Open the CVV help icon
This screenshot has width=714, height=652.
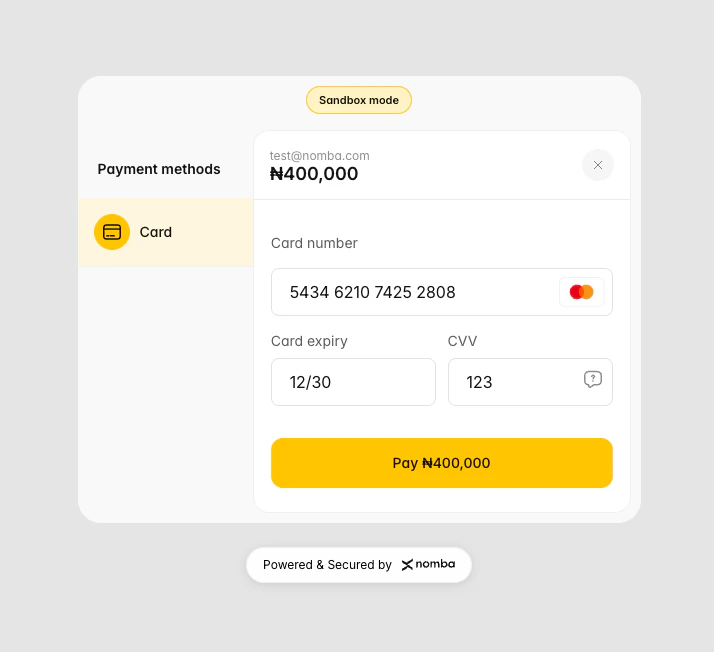tap(593, 379)
